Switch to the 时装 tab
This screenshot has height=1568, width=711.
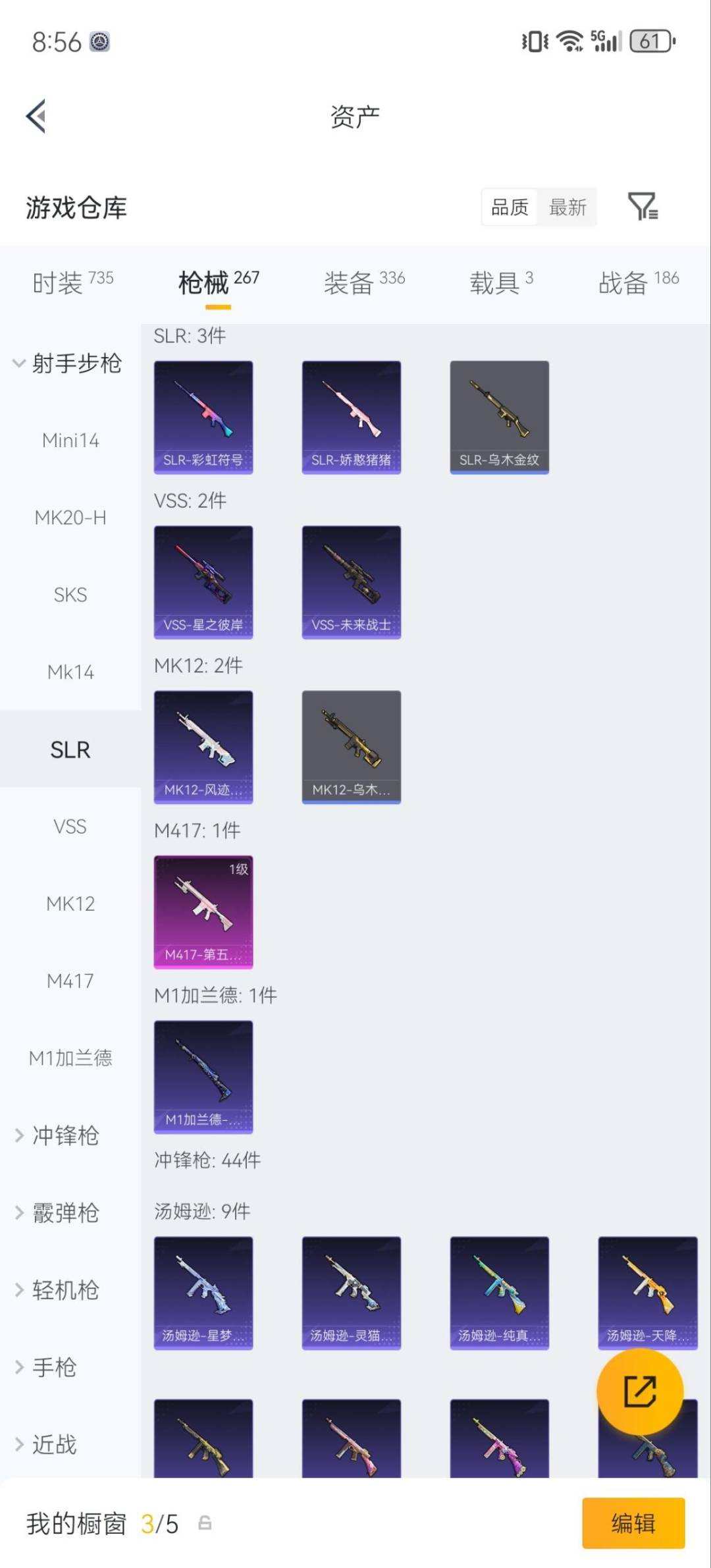[x=72, y=283]
